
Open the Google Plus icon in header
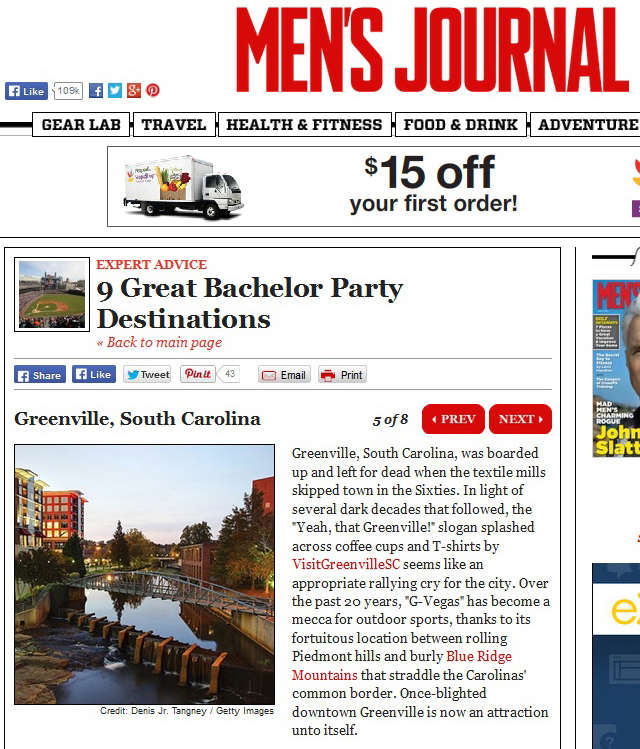coord(134,90)
